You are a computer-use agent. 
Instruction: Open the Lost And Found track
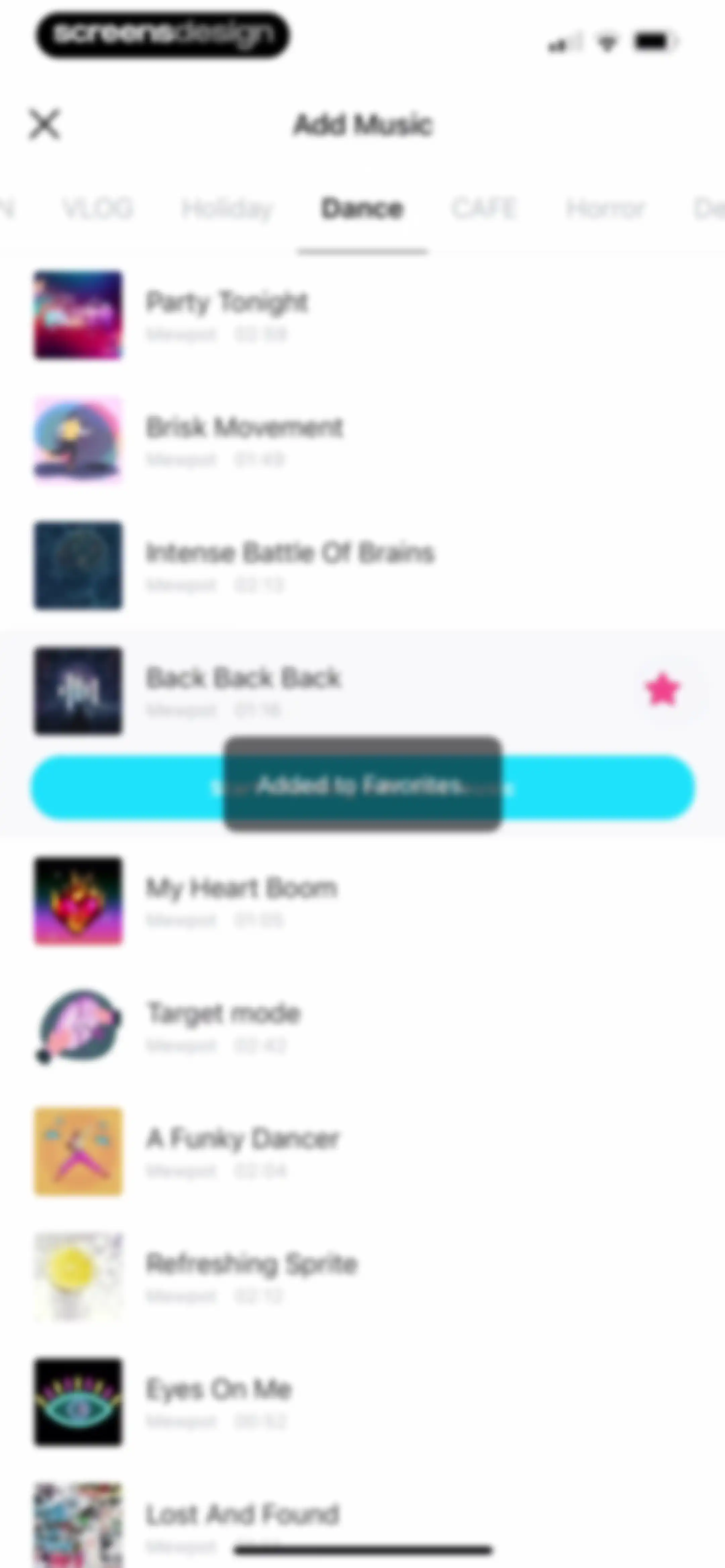pyautogui.click(x=362, y=1522)
